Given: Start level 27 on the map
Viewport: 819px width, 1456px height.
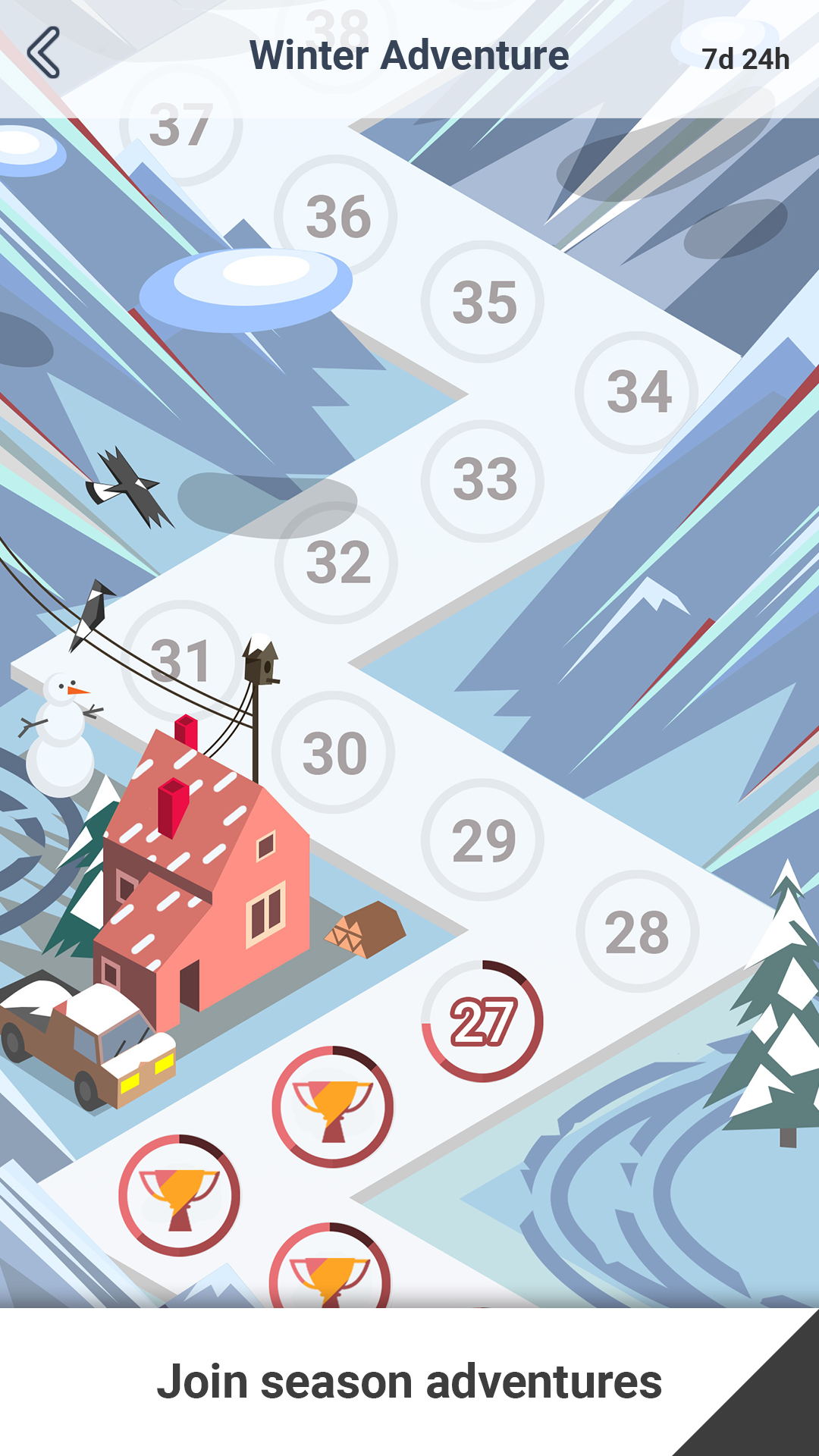Looking at the screenshot, I should click(x=483, y=1021).
